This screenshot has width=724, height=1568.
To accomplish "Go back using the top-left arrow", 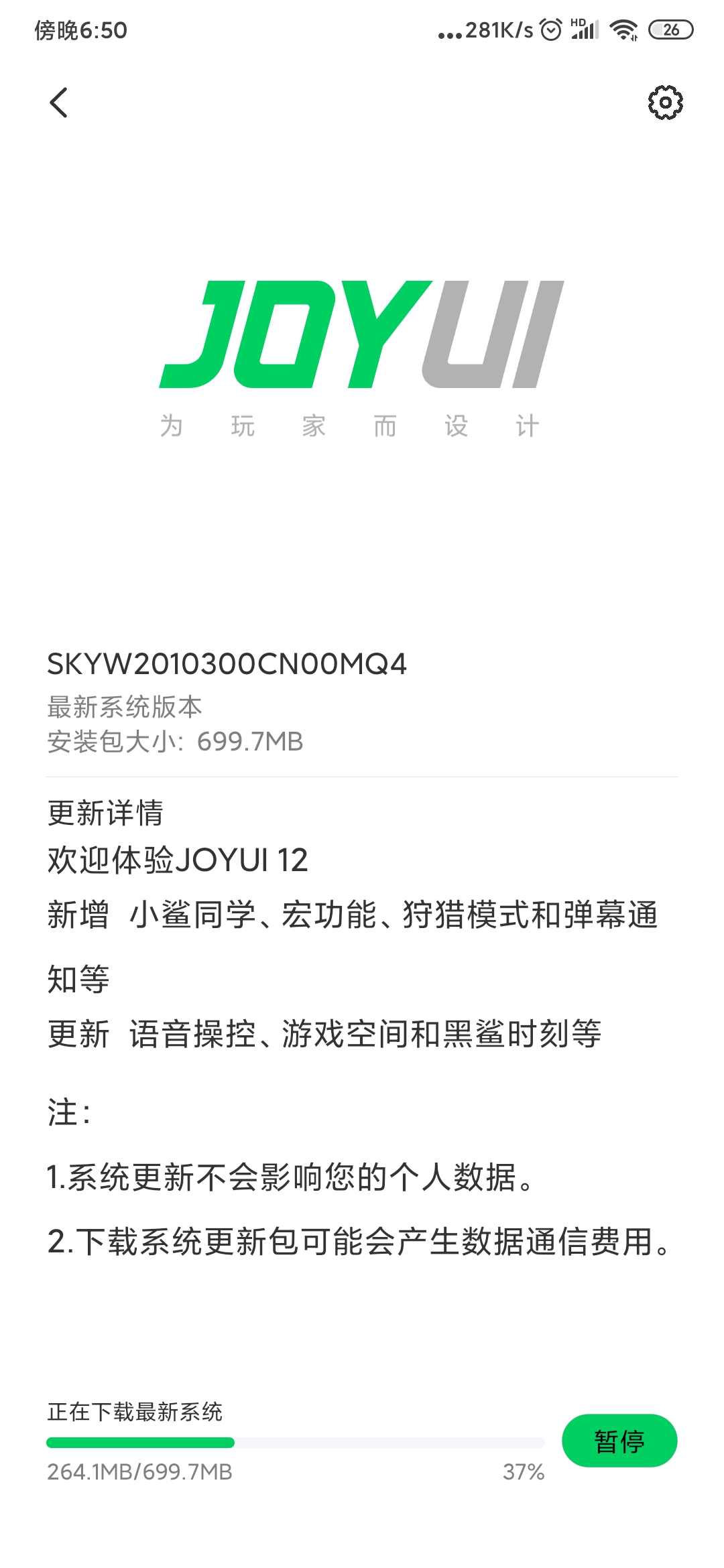I will click(x=59, y=103).
